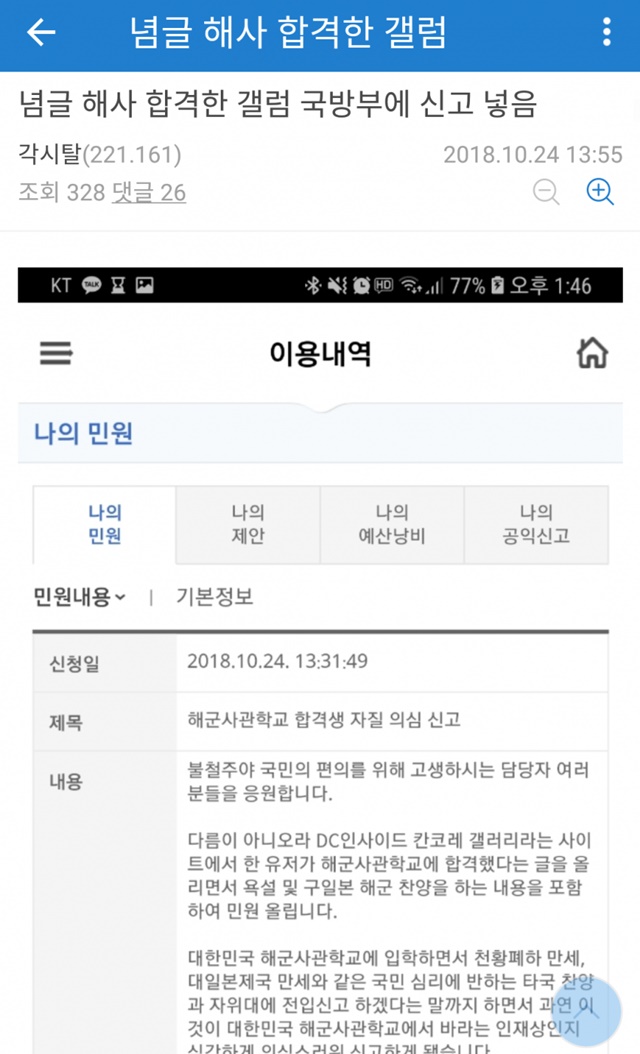
Task: Open the three-dot overflow menu
Action: (606, 32)
